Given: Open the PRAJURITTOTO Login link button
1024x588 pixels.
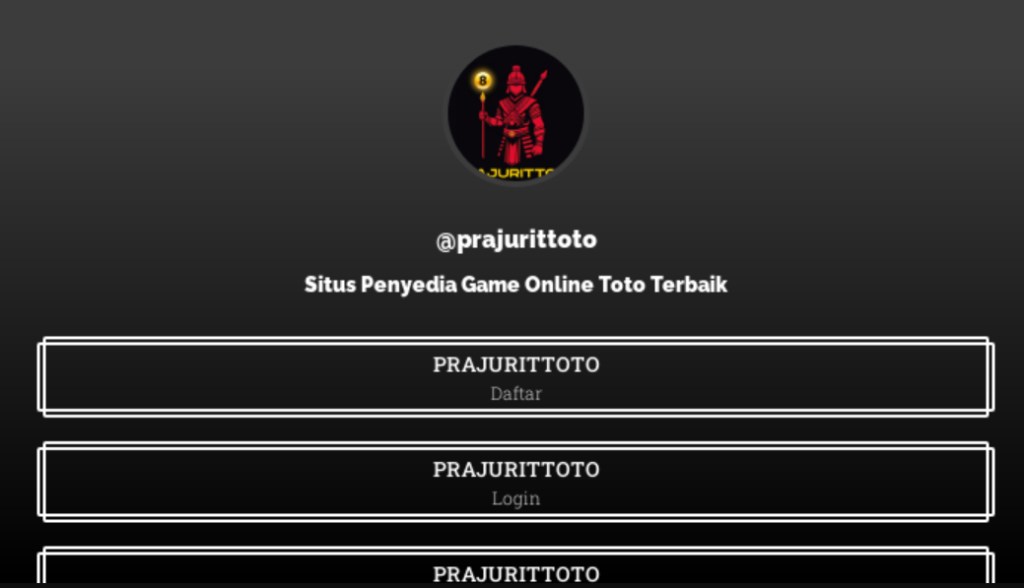Looking at the screenshot, I should pyautogui.click(x=516, y=482).
